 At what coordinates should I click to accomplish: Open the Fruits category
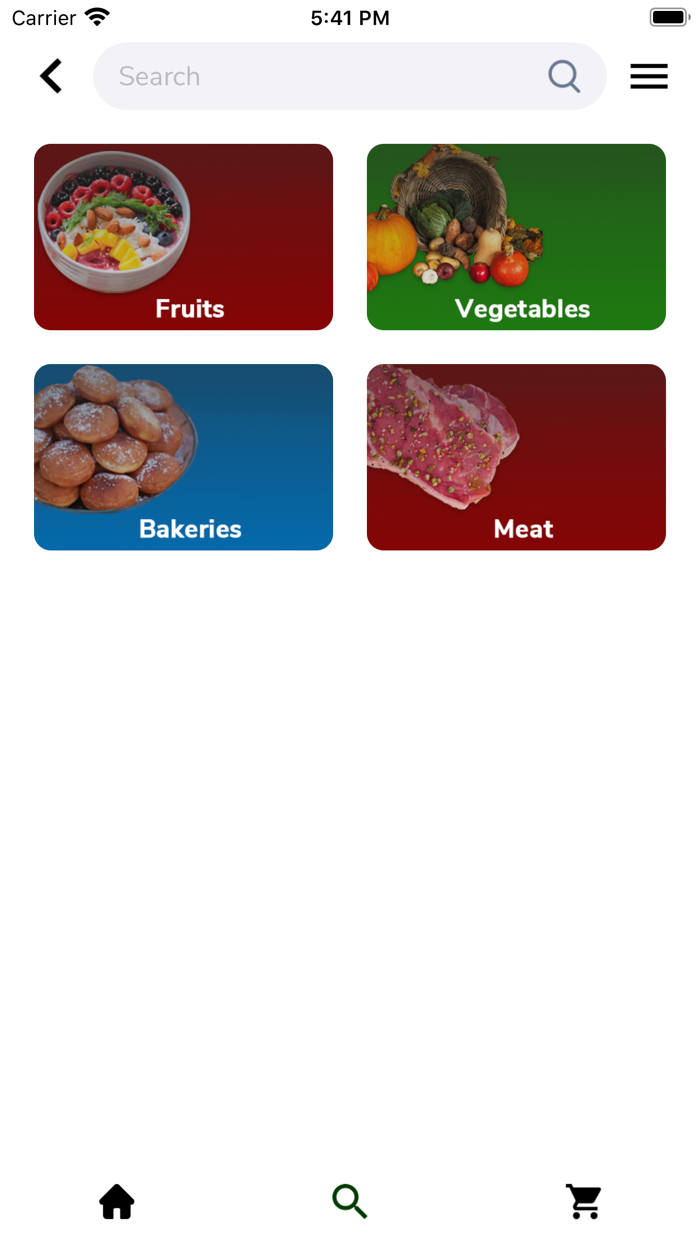(x=183, y=237)
